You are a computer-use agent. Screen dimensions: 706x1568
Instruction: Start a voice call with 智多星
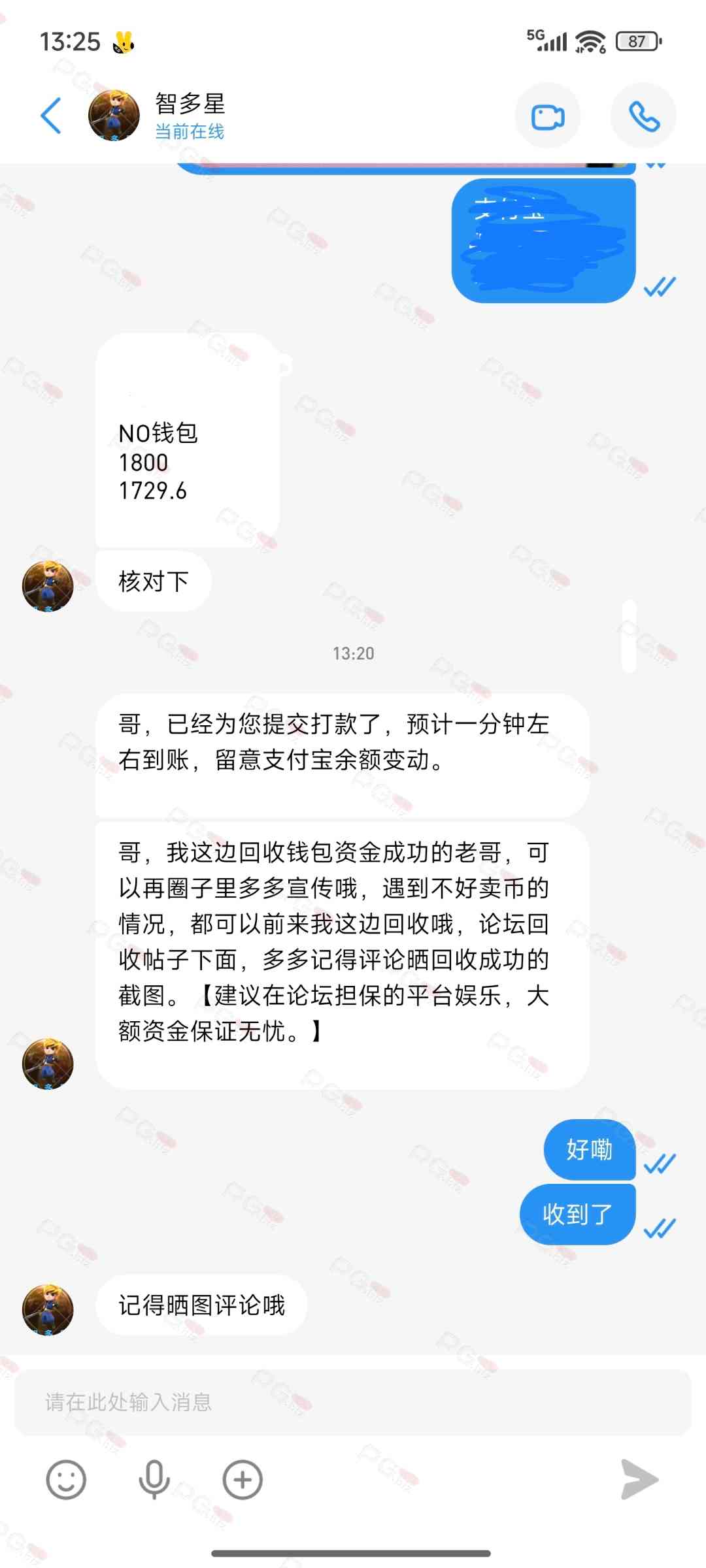point(644,116)
